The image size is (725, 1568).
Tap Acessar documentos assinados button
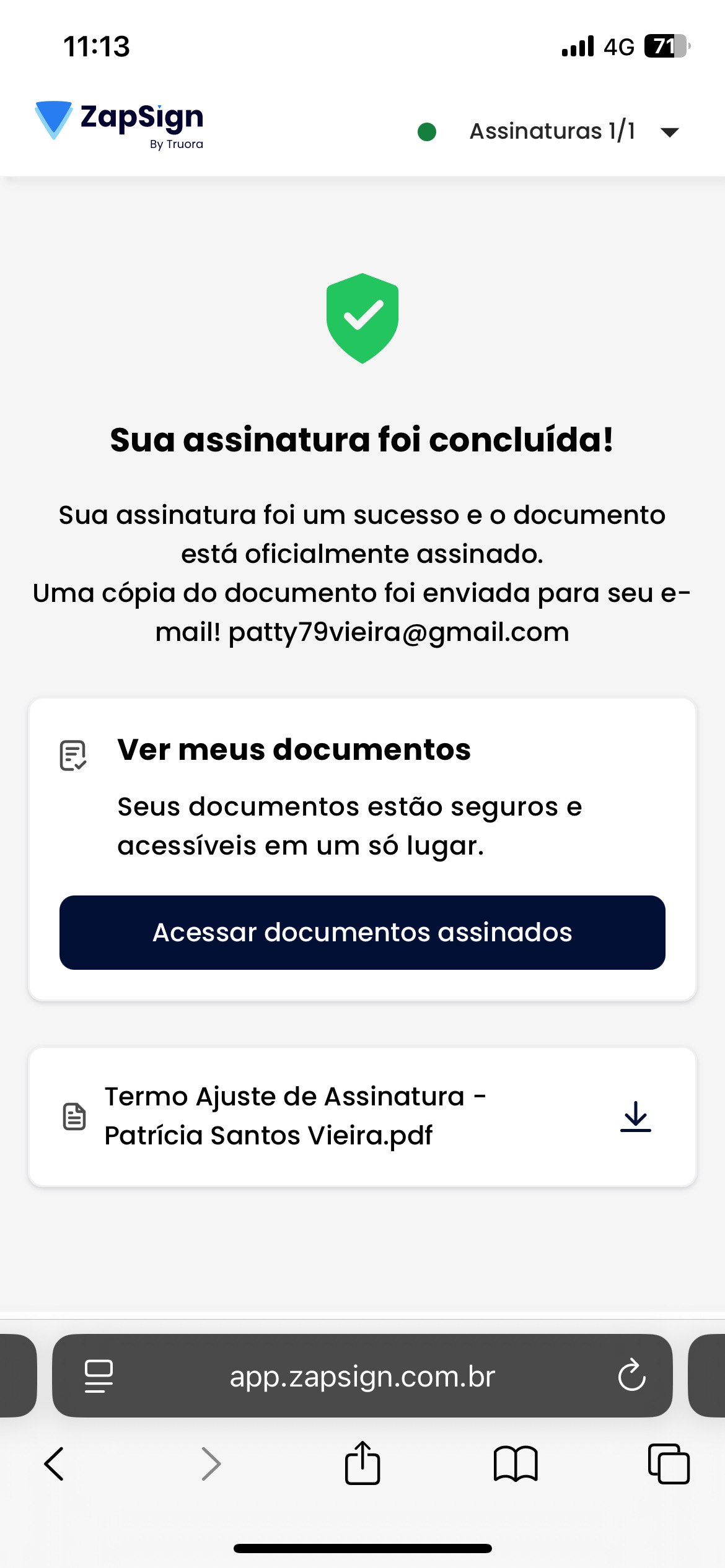[x=362, y=932]
